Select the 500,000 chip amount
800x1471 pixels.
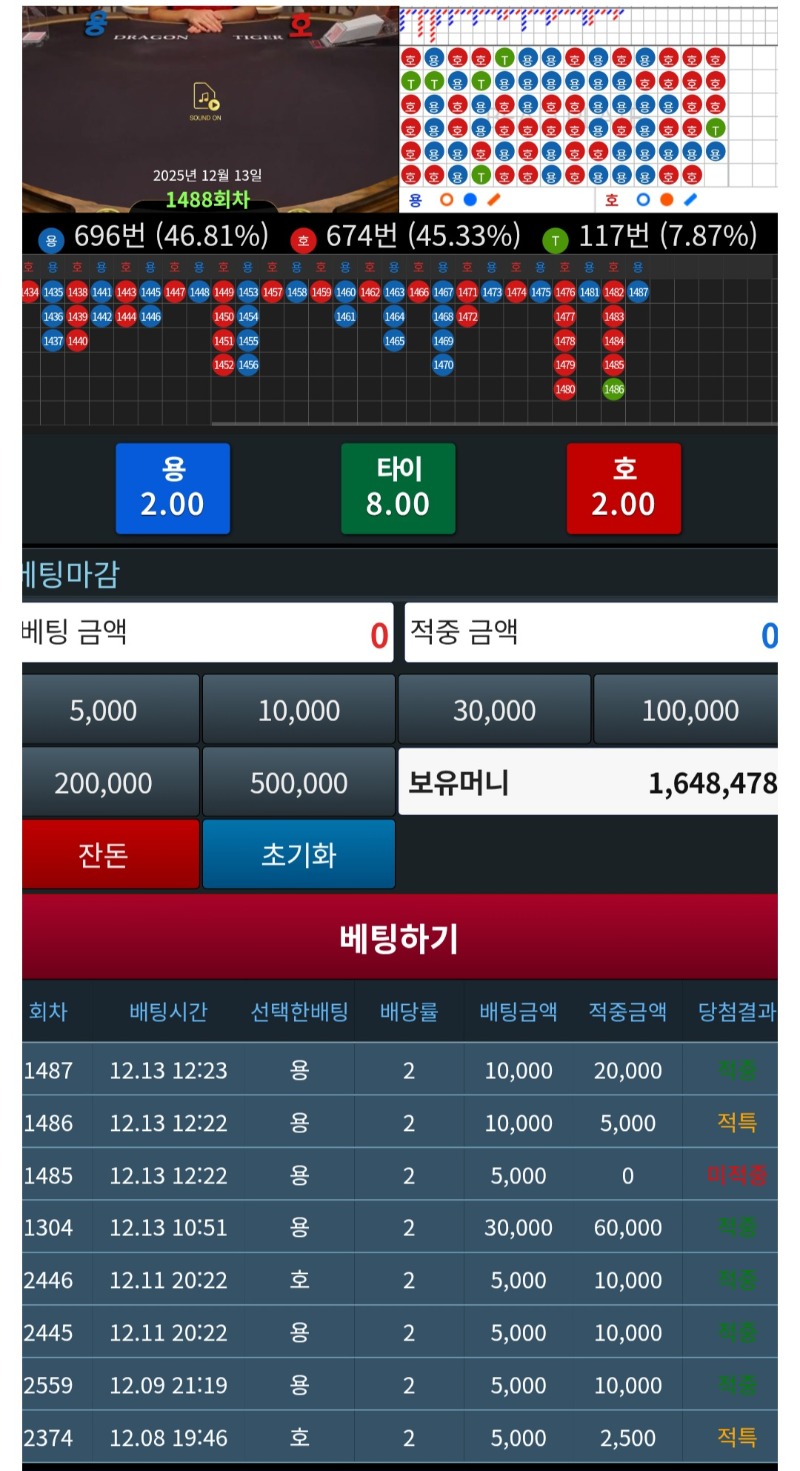click(299, 781)
